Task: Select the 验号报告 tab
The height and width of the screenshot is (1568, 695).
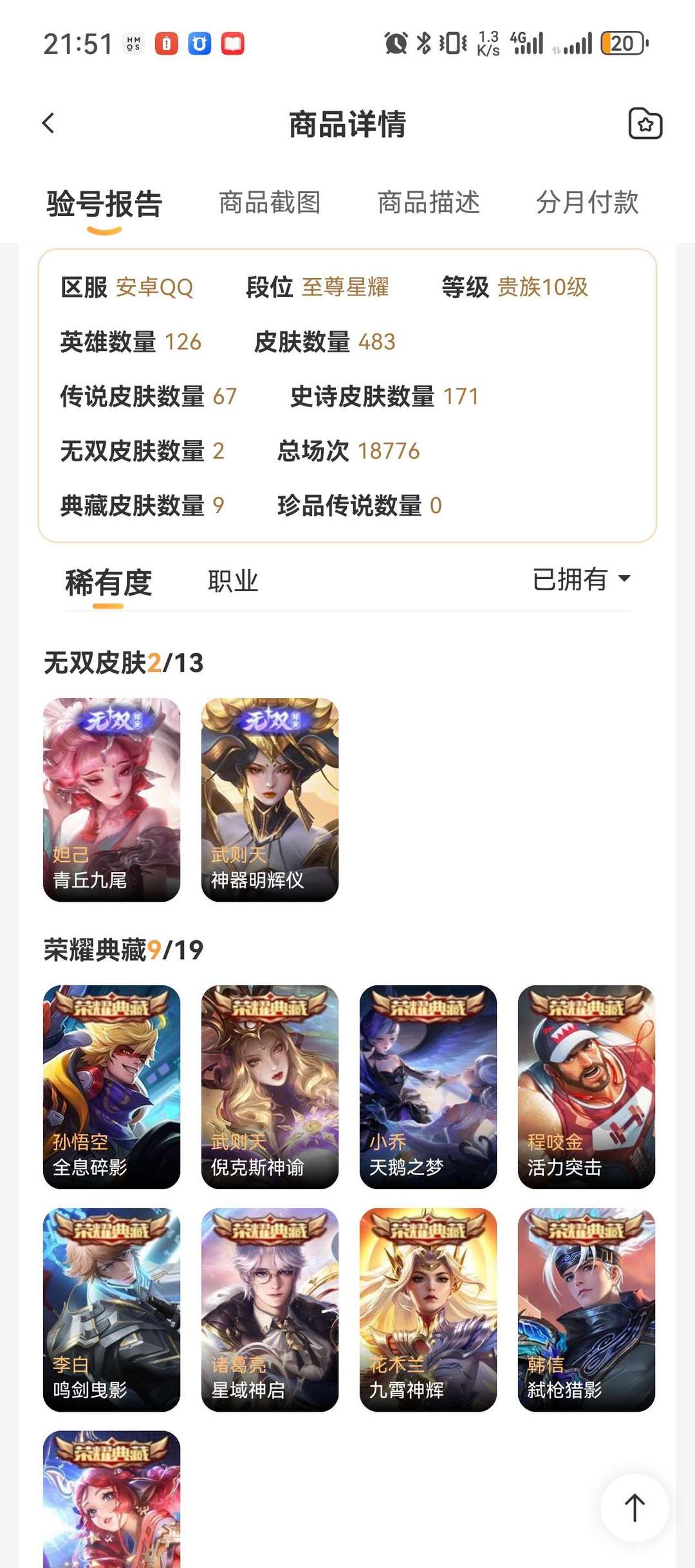Action: pos(104,205)
